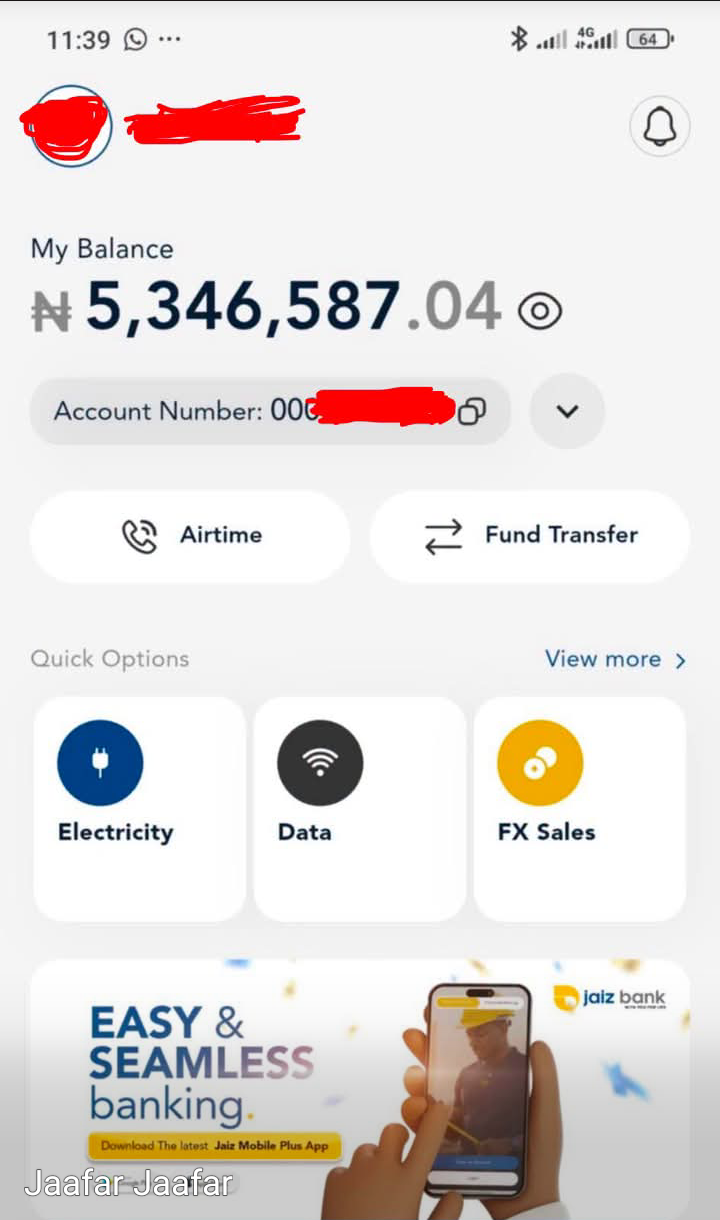Tap the Airtime button

(x=190, y=536)
